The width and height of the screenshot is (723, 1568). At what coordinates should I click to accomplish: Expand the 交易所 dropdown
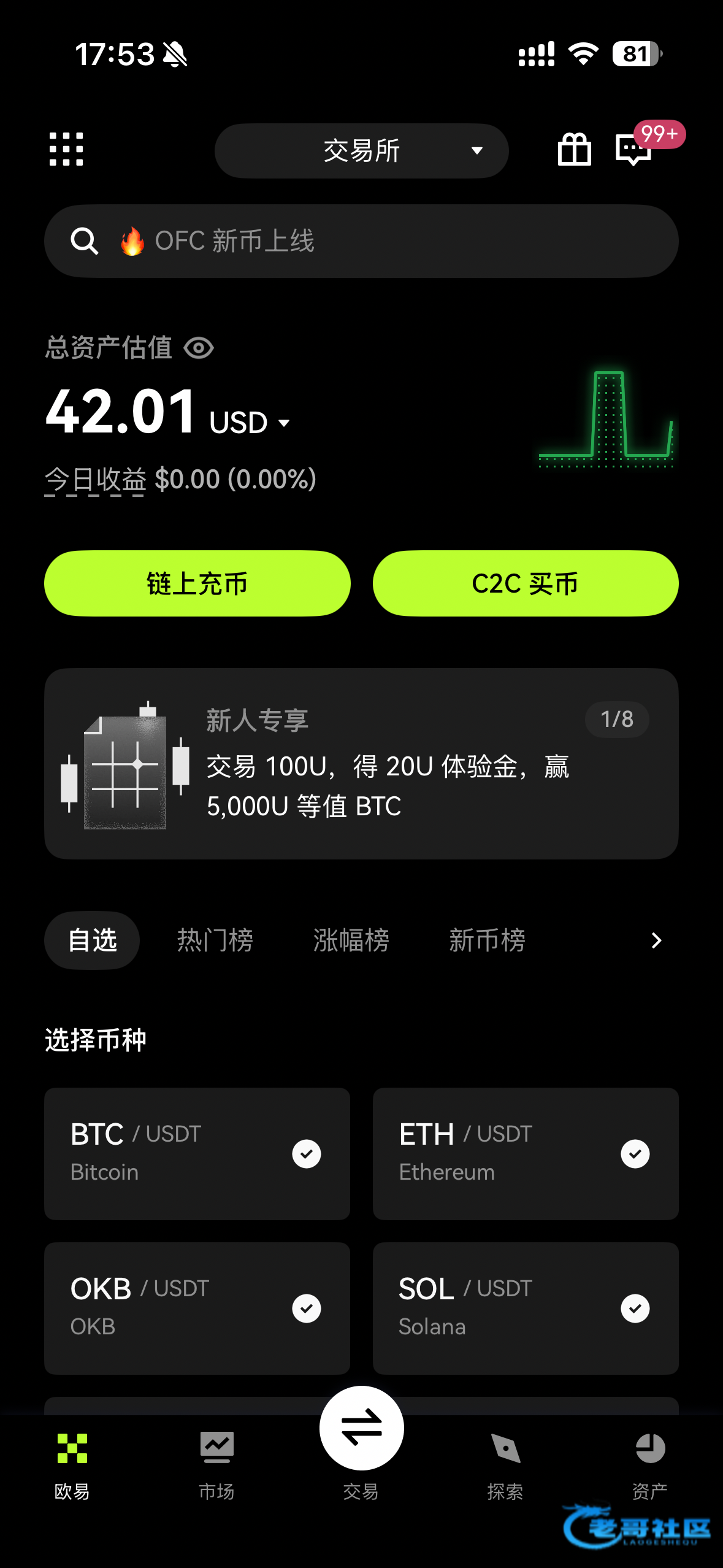point(361,151)
